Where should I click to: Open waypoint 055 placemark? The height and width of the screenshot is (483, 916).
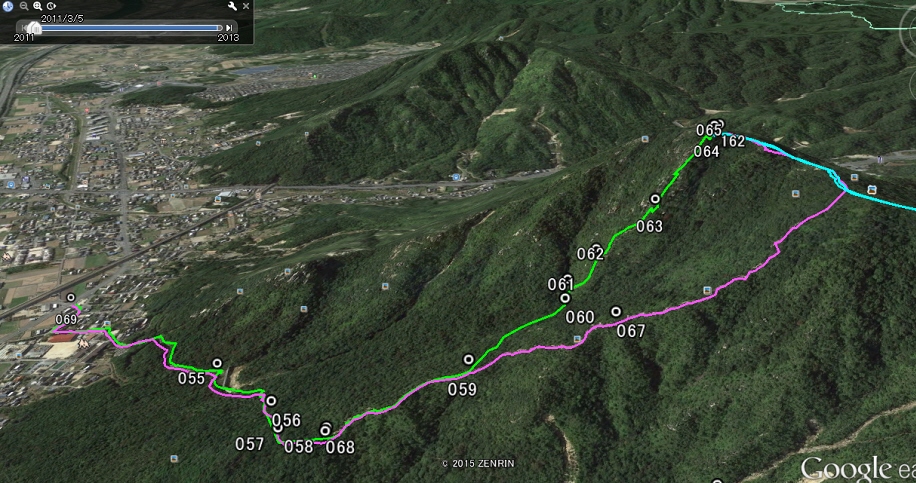coord(217,363)
